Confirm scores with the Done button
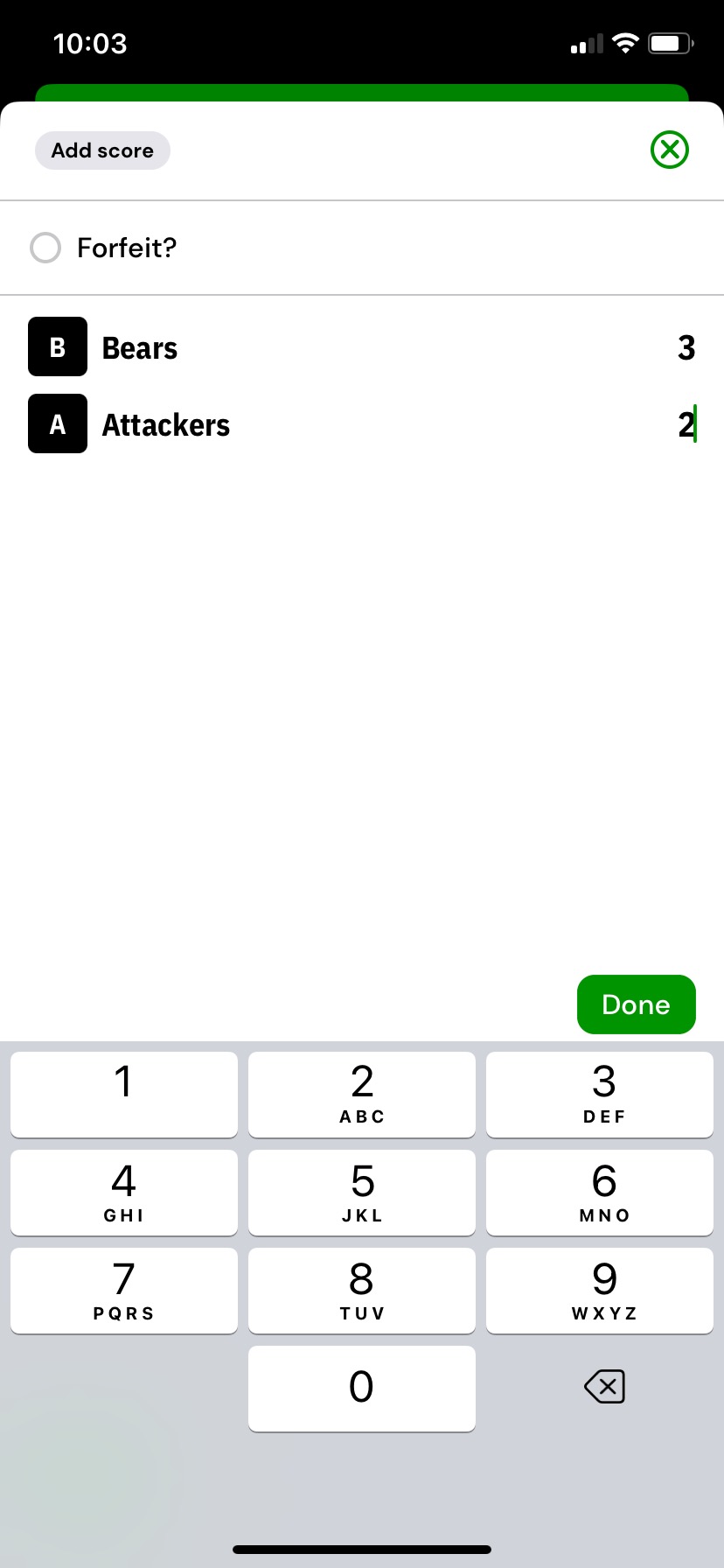Image resolution: width=724 pixels, height=1568 pixels. tap(637, 1004)
